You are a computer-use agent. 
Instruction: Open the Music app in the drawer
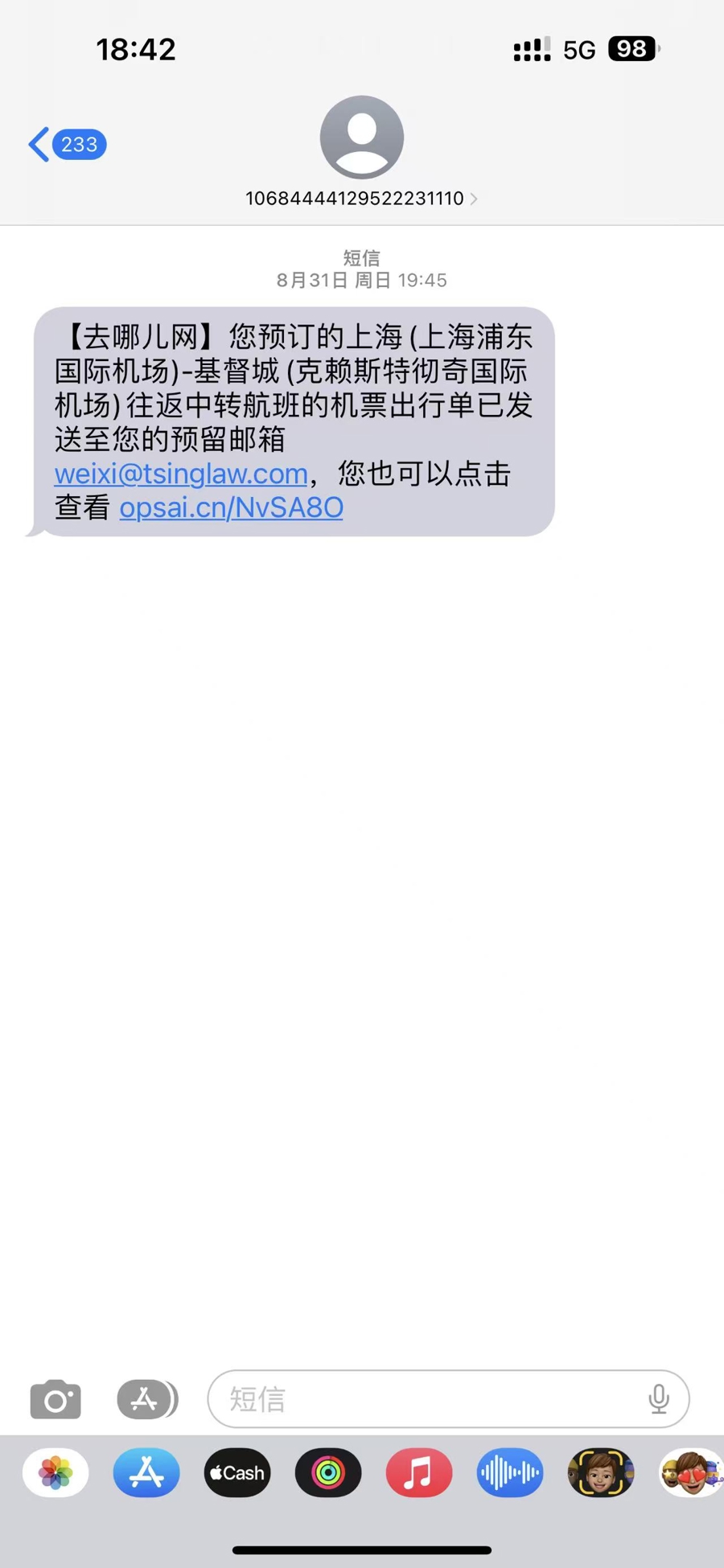(x=418, y=1473)
